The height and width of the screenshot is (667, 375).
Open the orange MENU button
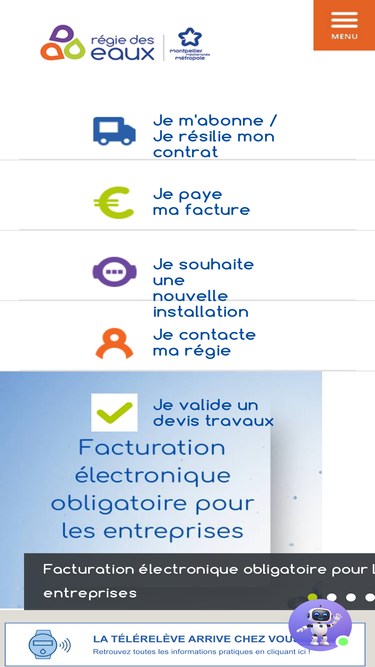point(344,25)
